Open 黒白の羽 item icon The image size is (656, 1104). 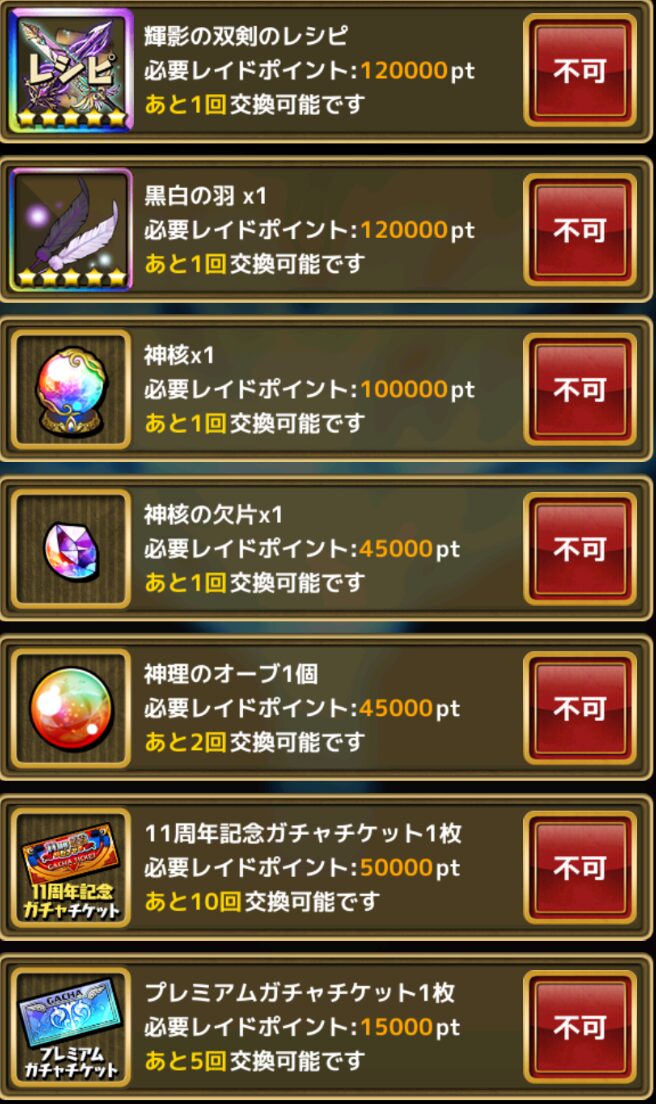click(71, 230)
